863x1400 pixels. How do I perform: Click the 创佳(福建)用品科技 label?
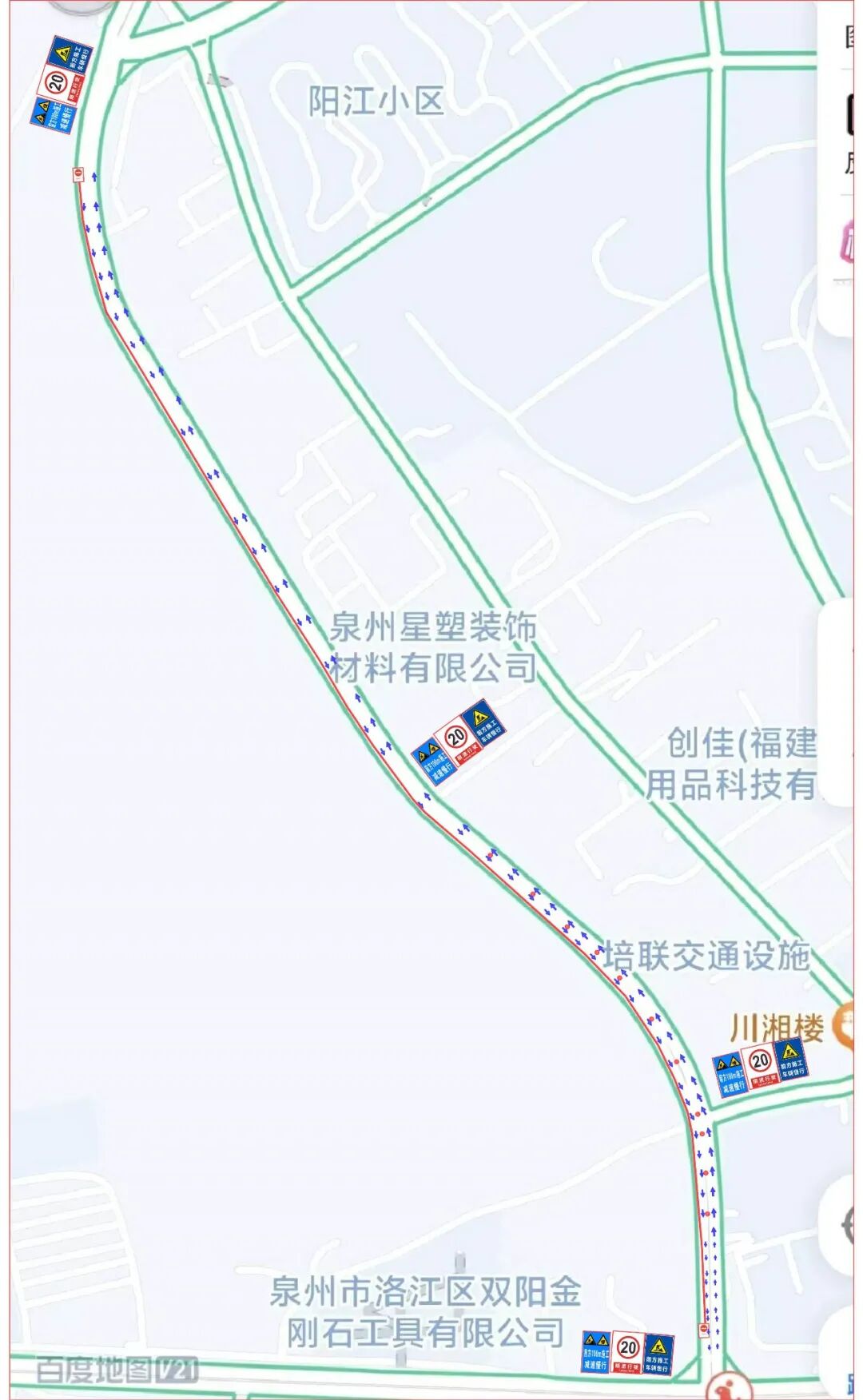click(x=739, y=763)
